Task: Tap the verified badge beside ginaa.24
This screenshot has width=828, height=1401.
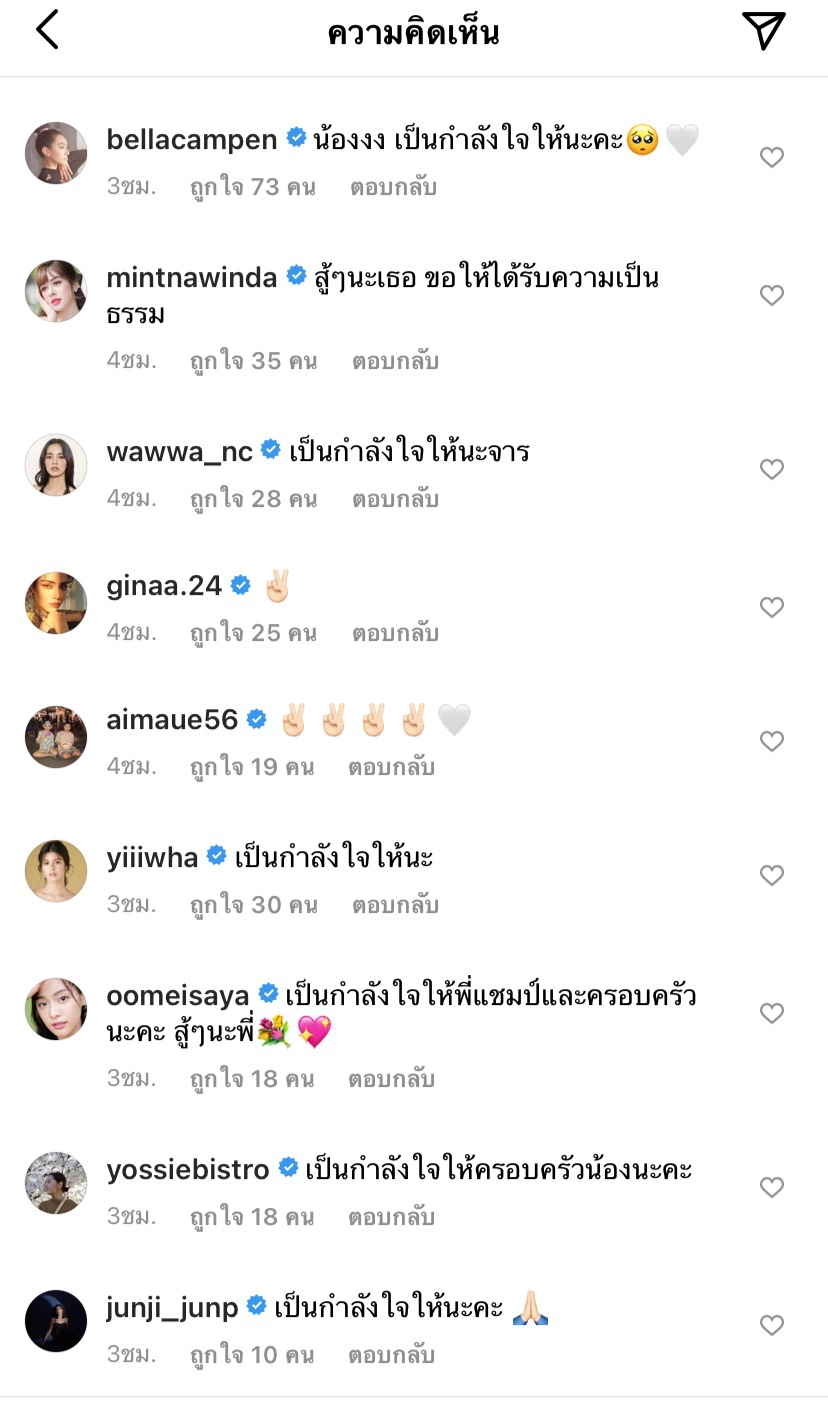Action: click(239, 585)
